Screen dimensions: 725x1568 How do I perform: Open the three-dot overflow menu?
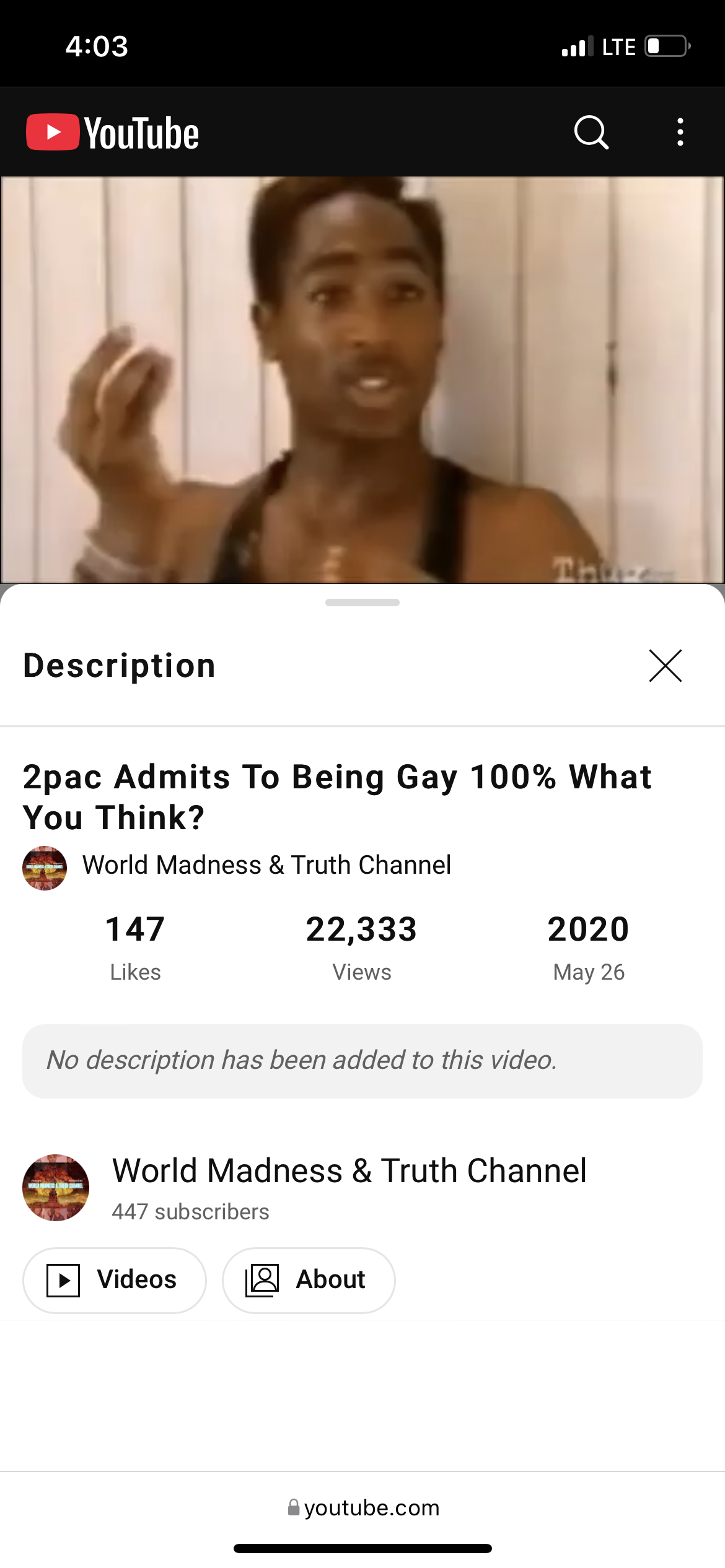pyautogui.click(x=680, y=132)
